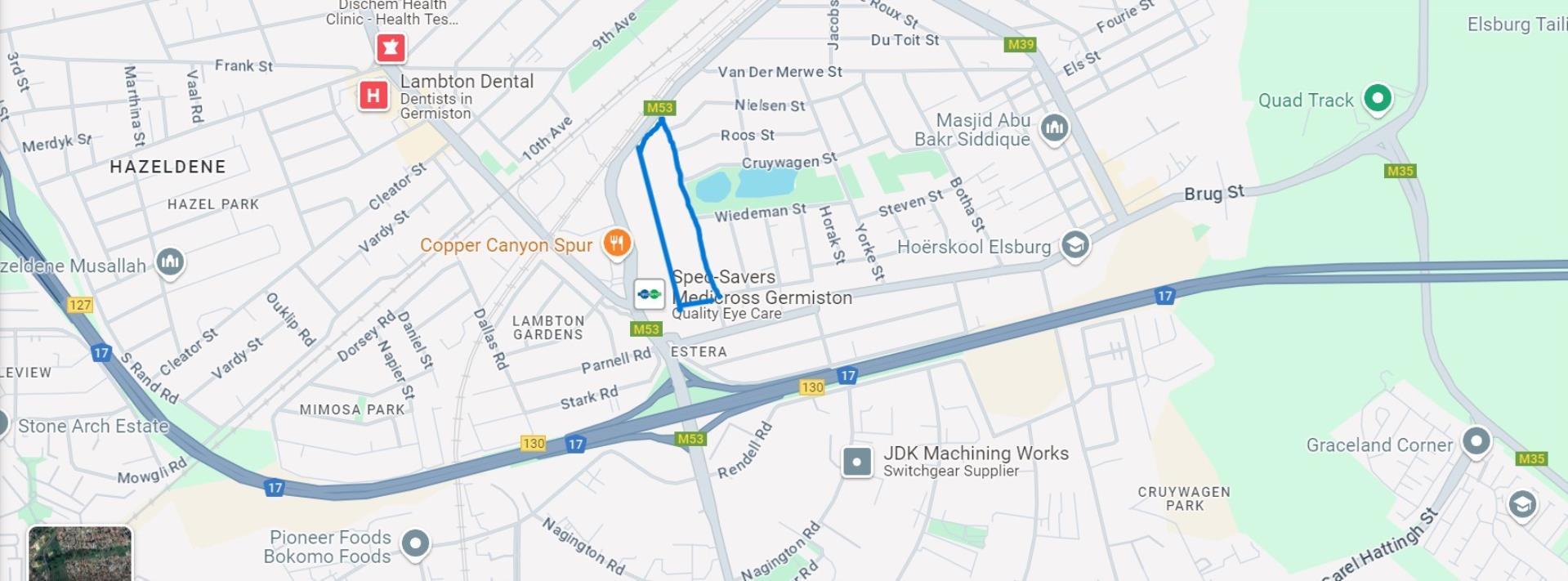Screen dimensions: 1568x581
Task: Open the JDK Machining Works pin
Action: [857, 462]
